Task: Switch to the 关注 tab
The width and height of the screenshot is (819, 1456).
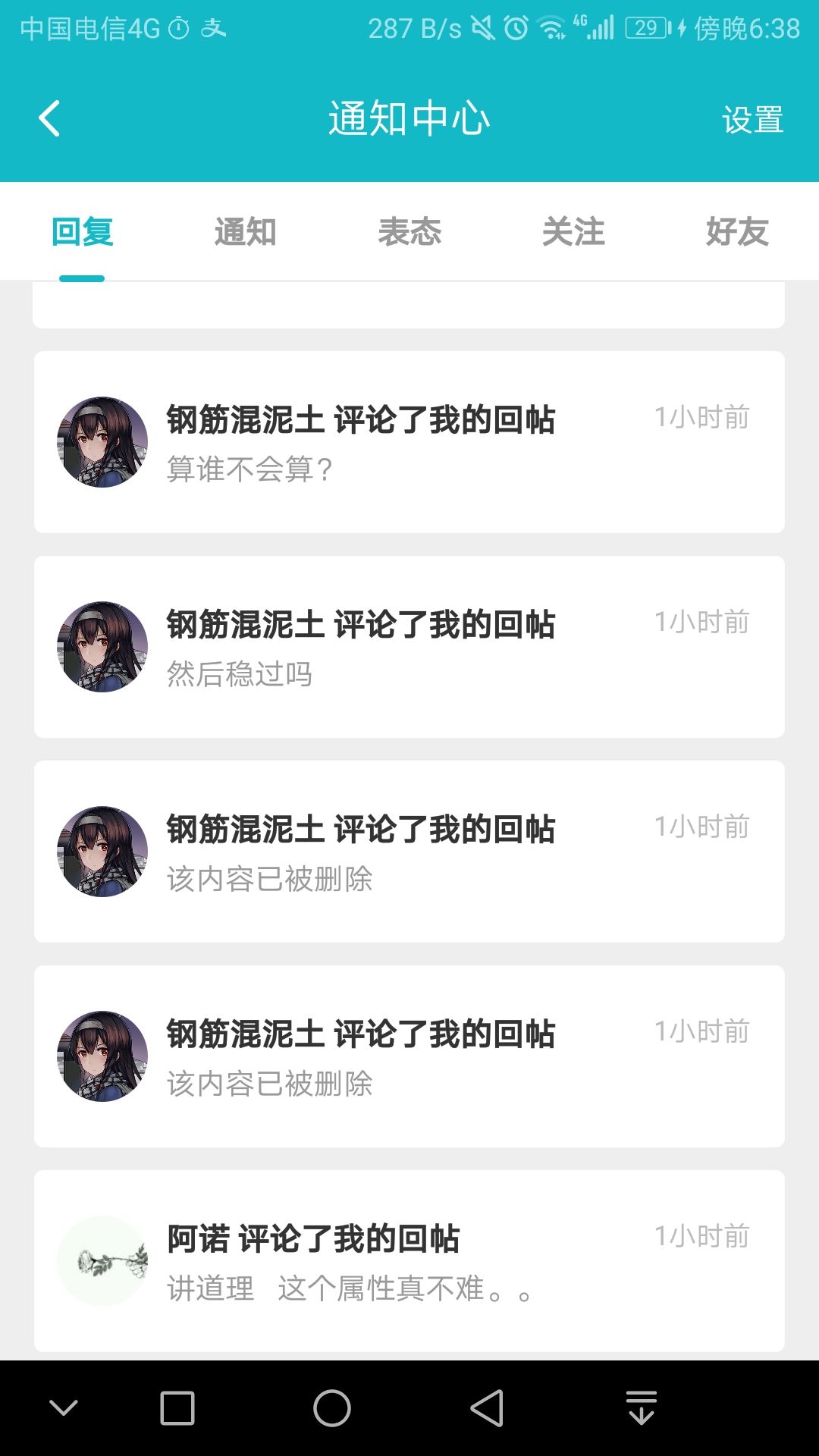Action: pos(573,232)
